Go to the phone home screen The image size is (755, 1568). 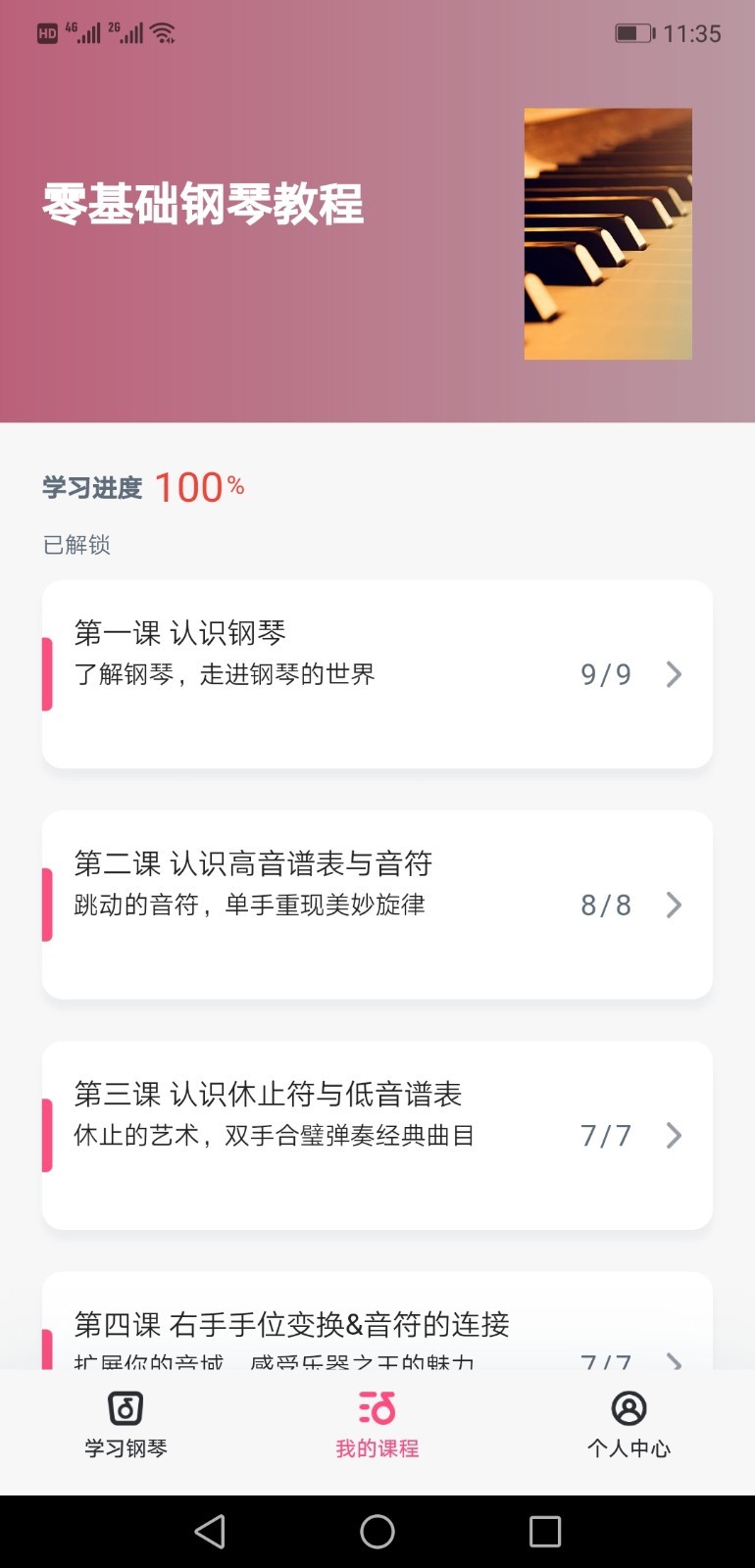377,1531
